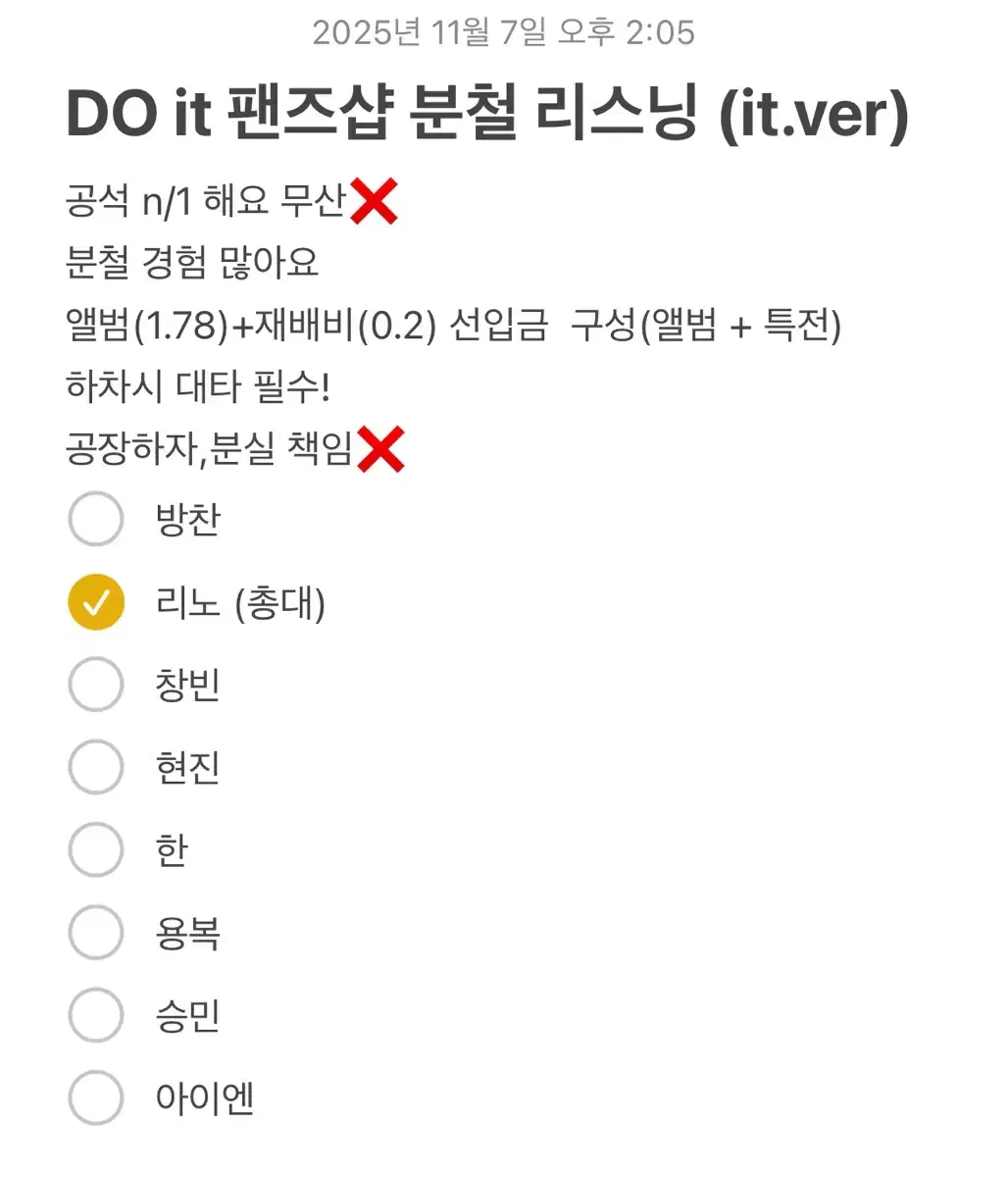Select the 방찬 radio button
The image size is (1008, 1177).
pyautogui.click(x=95, y=520)
